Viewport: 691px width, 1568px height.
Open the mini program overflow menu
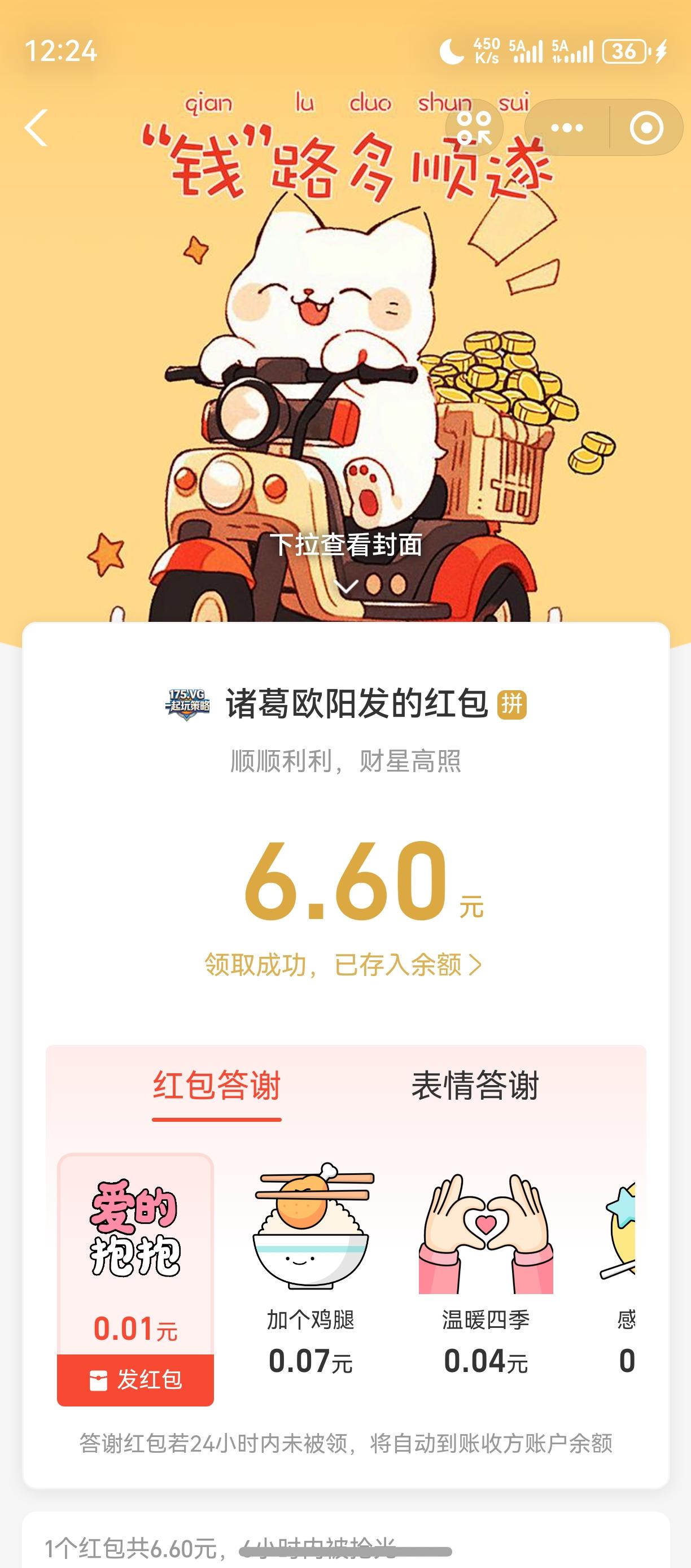pos(567,128)
